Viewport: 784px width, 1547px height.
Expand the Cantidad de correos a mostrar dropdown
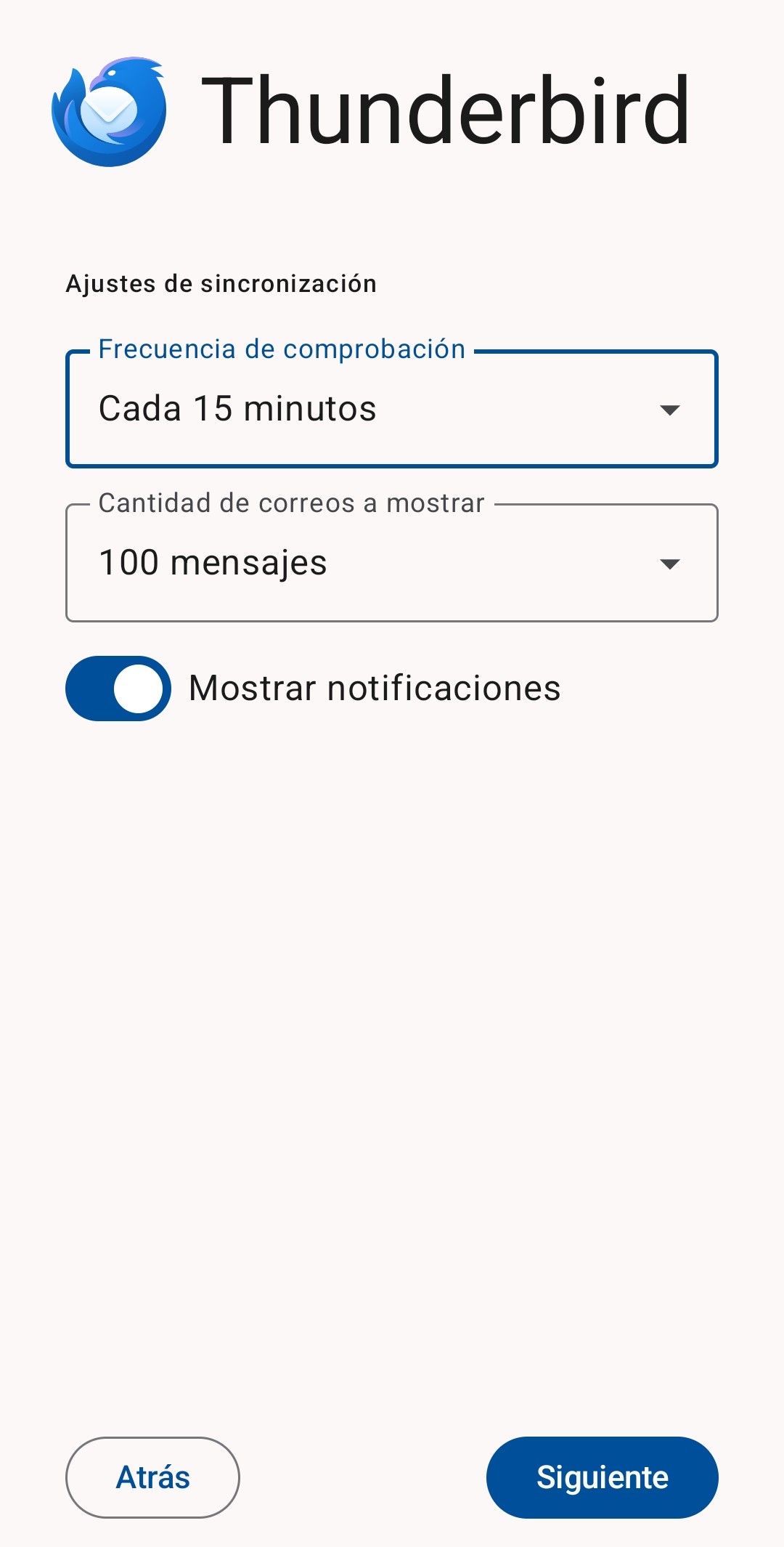(x=392, y=563)
